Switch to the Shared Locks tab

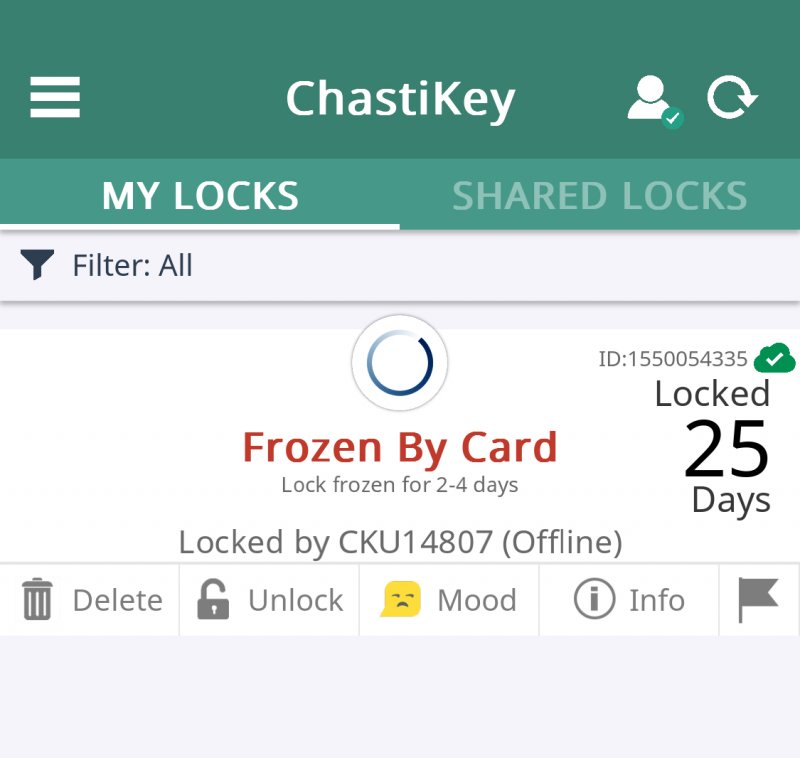600,195
